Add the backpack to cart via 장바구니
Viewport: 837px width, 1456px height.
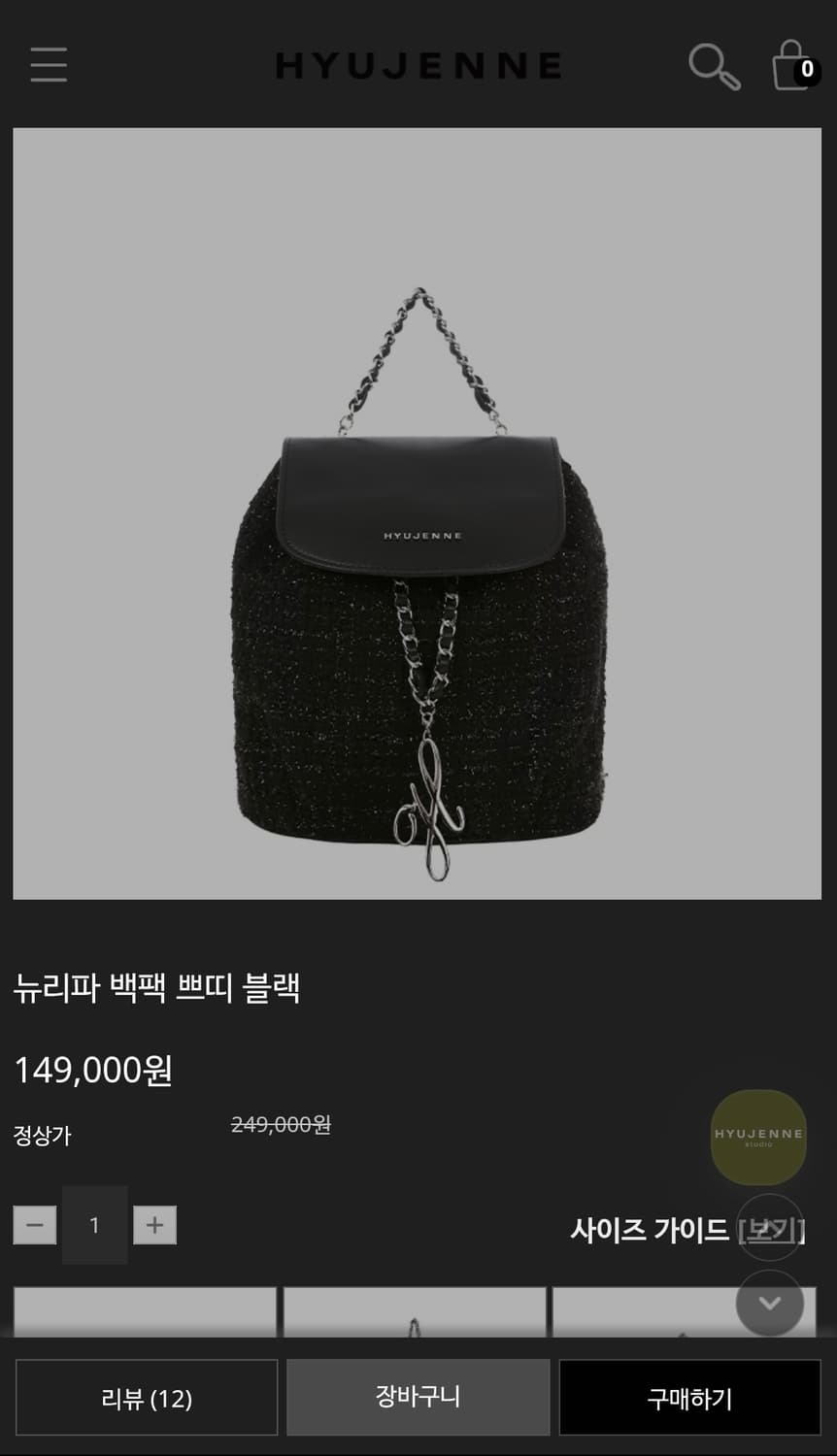click(x=418, y=1398)
